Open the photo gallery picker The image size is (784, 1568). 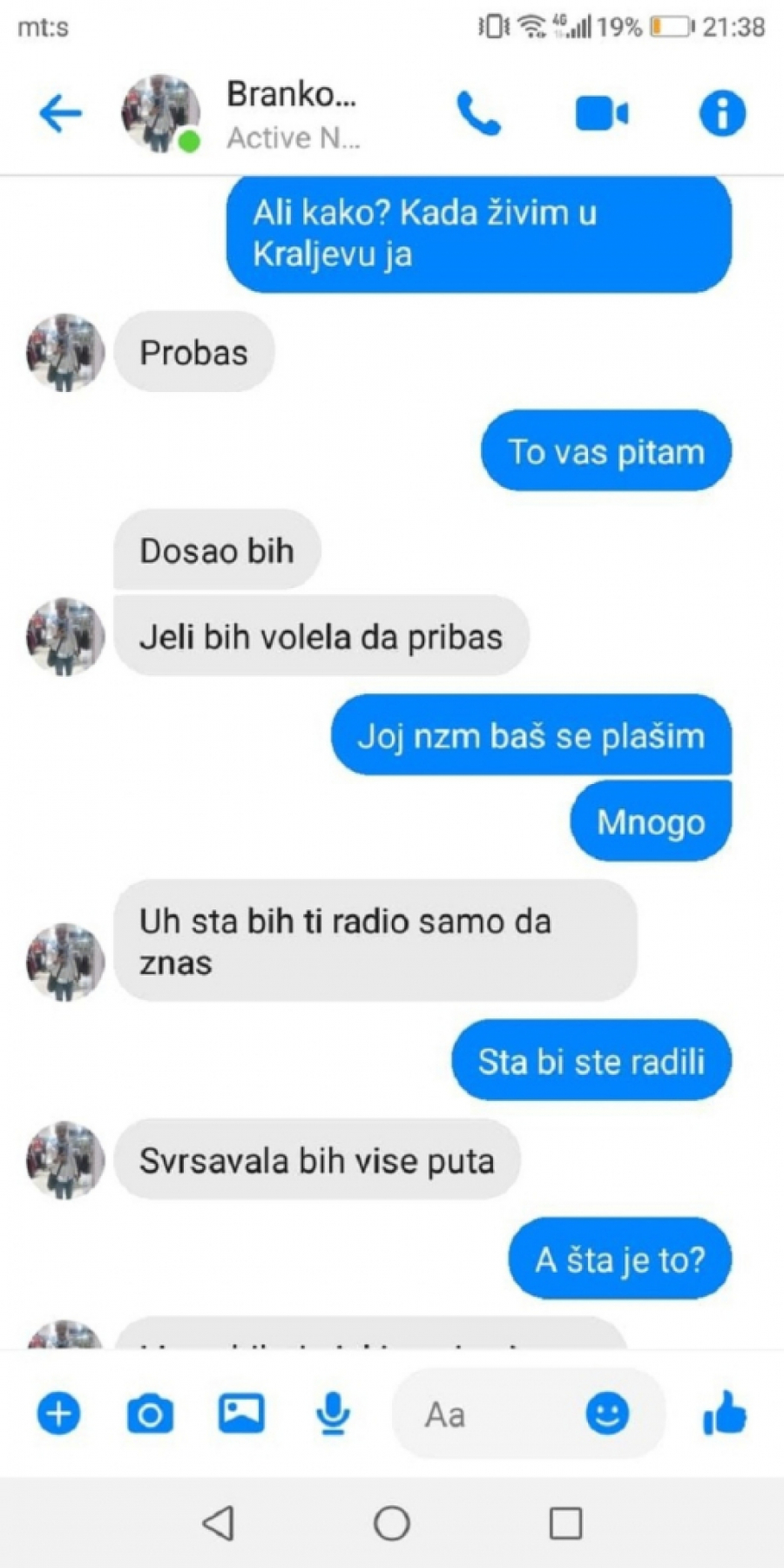(241, 1413)
